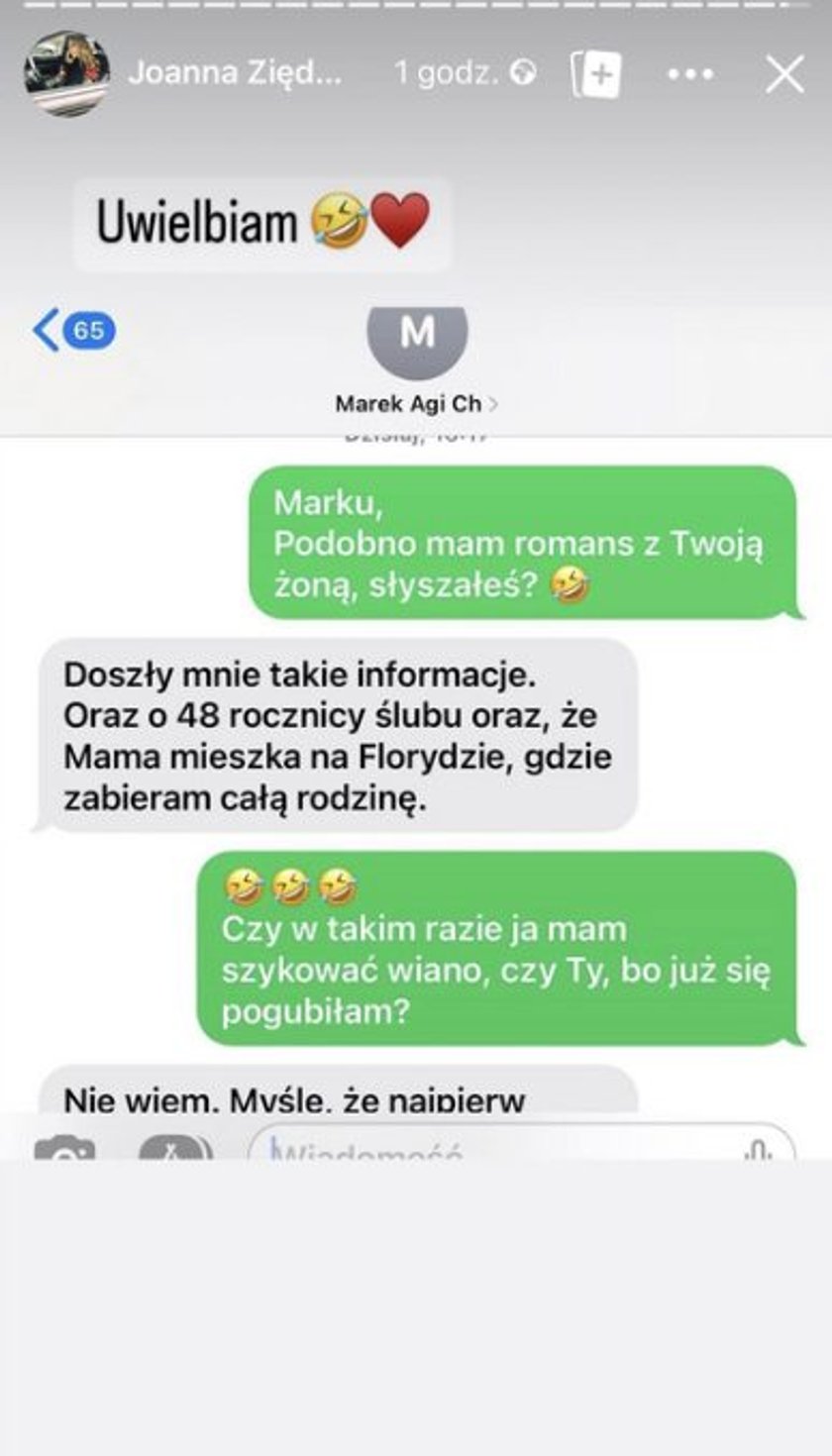Tap the add-to-collection plus icon
The image size is (832, 1456).
click(x=596, y=74)
